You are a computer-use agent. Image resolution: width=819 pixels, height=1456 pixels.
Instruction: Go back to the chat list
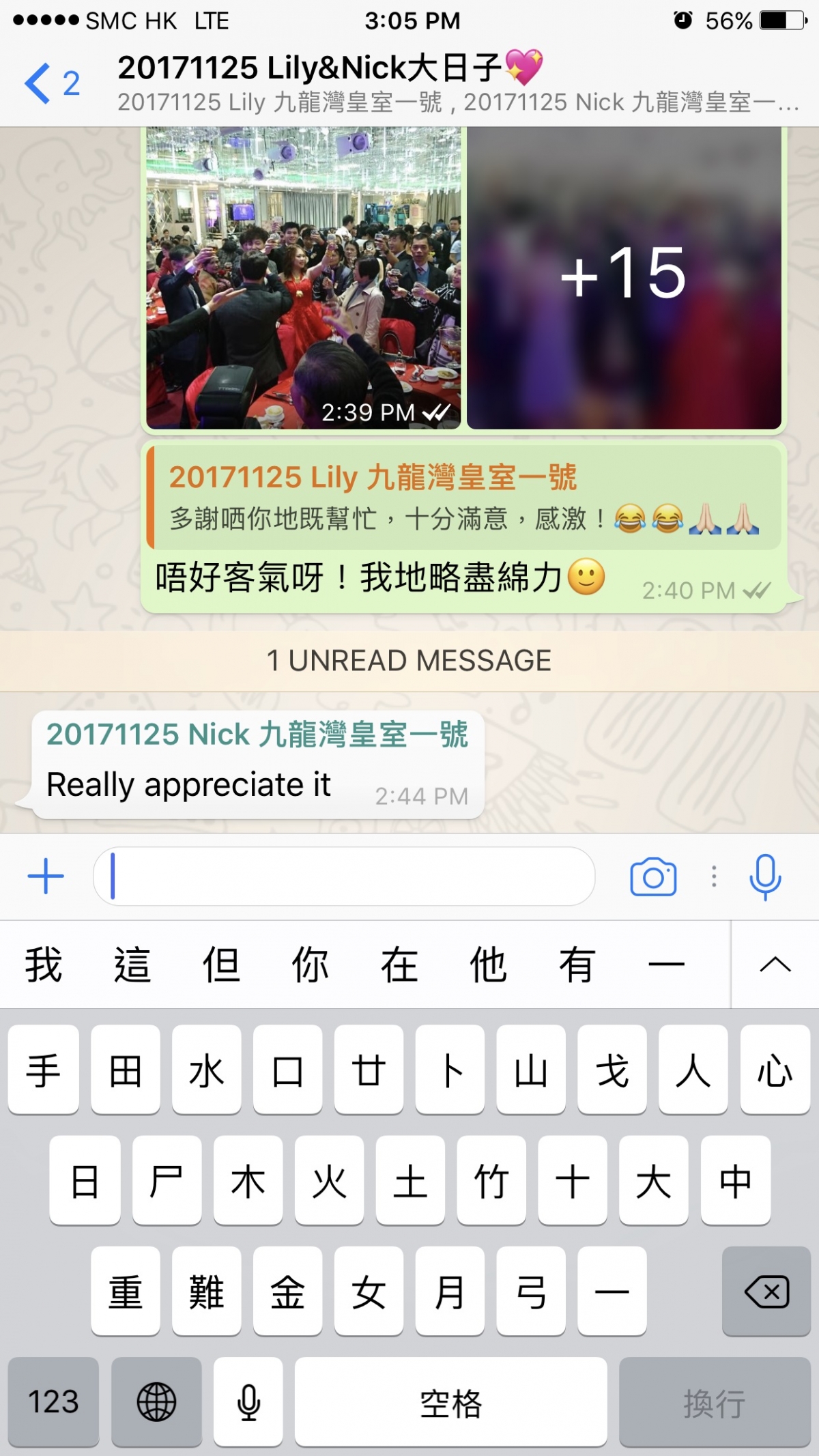pos(51,83)
